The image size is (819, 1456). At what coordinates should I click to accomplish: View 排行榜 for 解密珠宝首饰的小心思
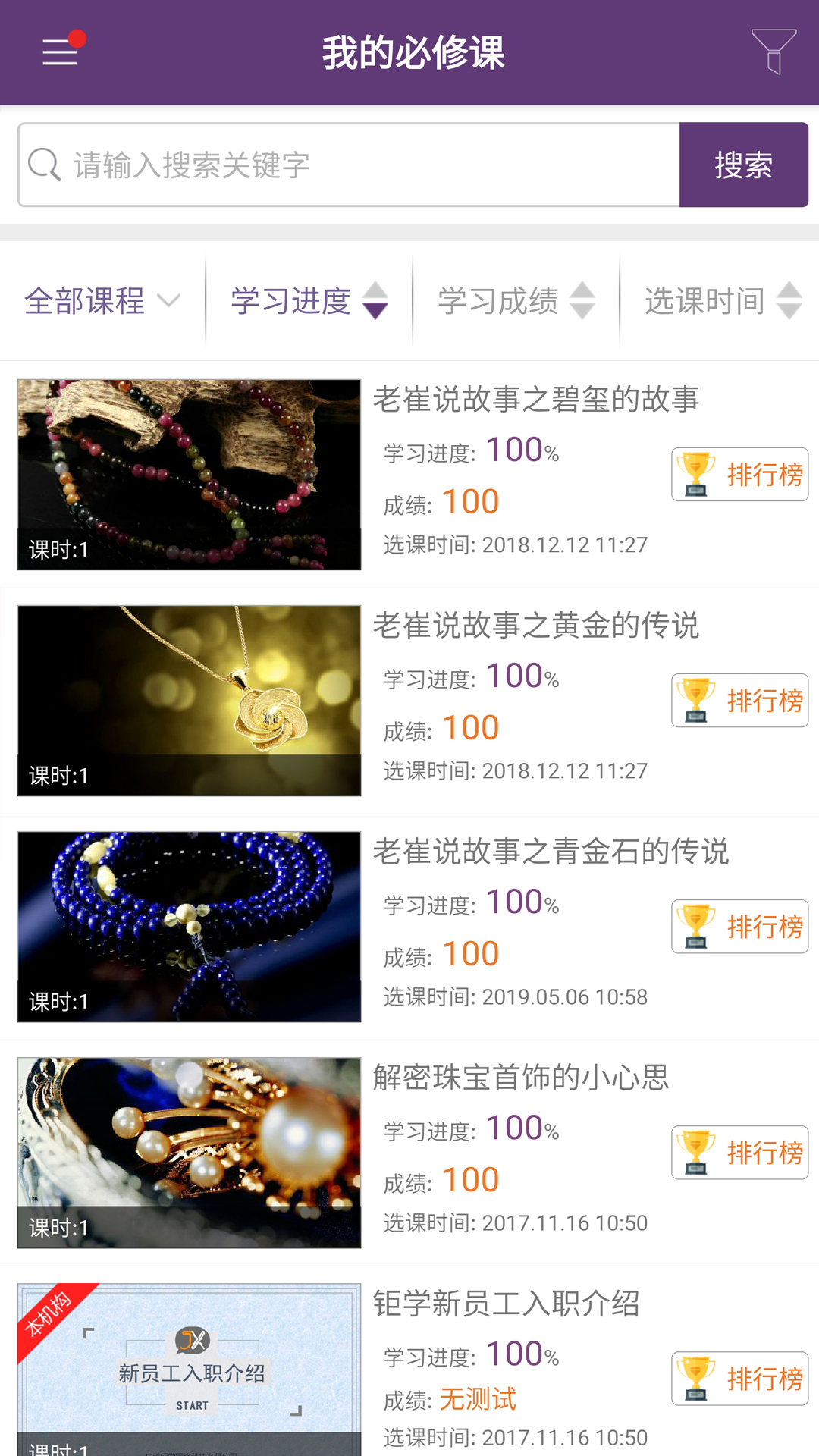(x=739, y=1153)
